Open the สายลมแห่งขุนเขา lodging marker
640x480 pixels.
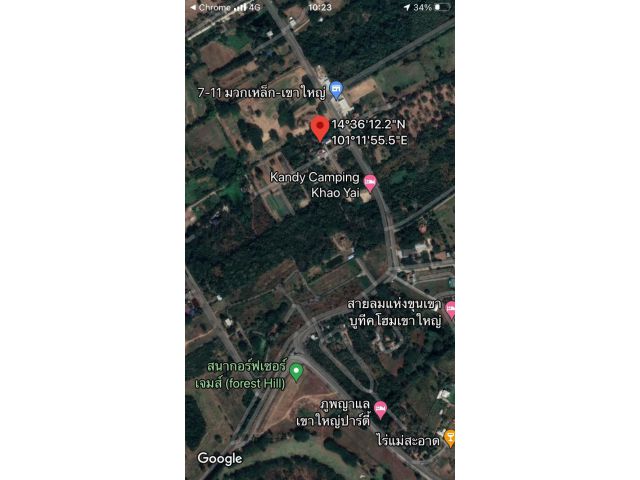[450, 308]
